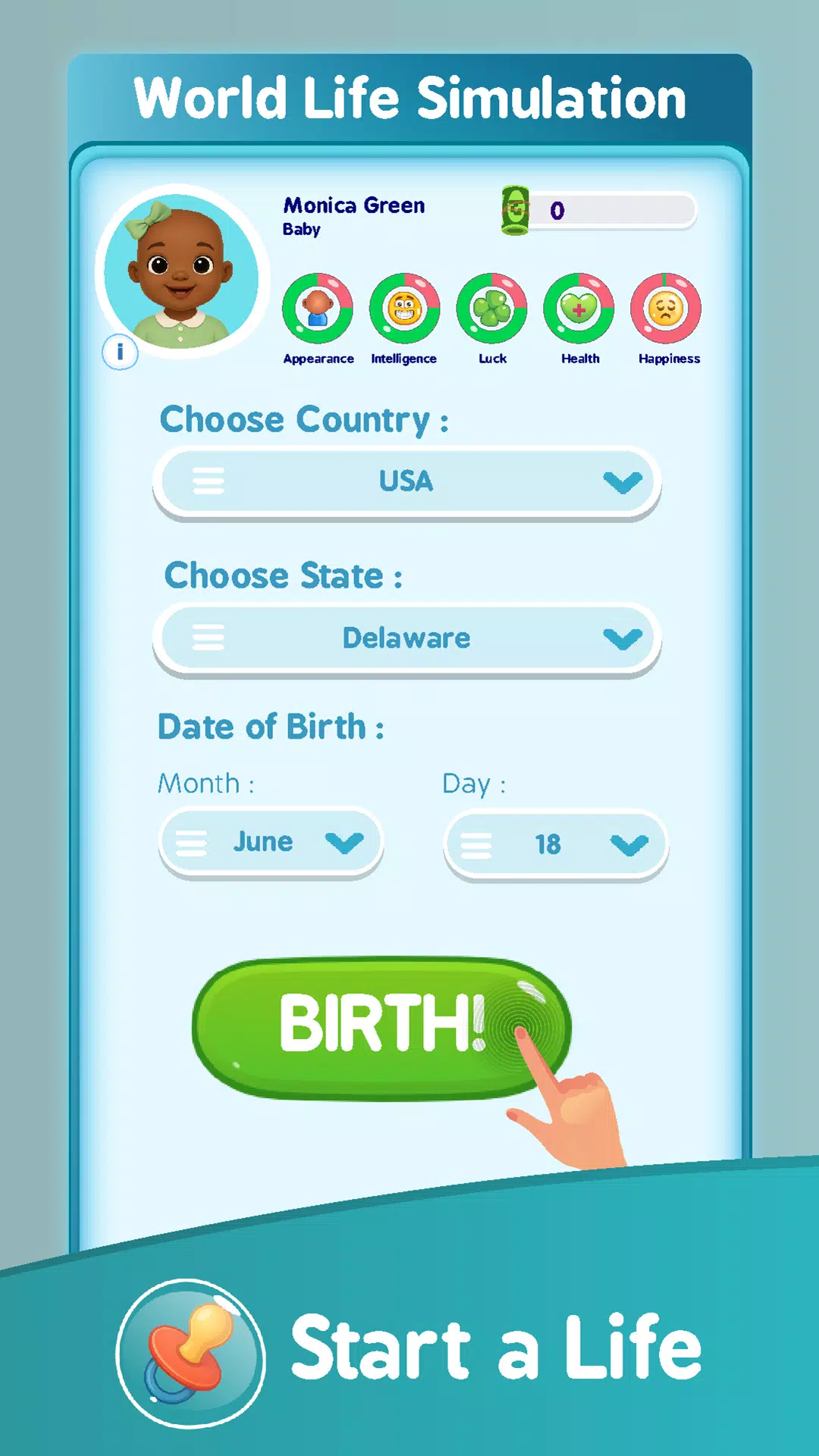The height and width of the screenshot is (1456, 819).
Task: Click the list icon in the Month selector
Action: coord(190,842)
